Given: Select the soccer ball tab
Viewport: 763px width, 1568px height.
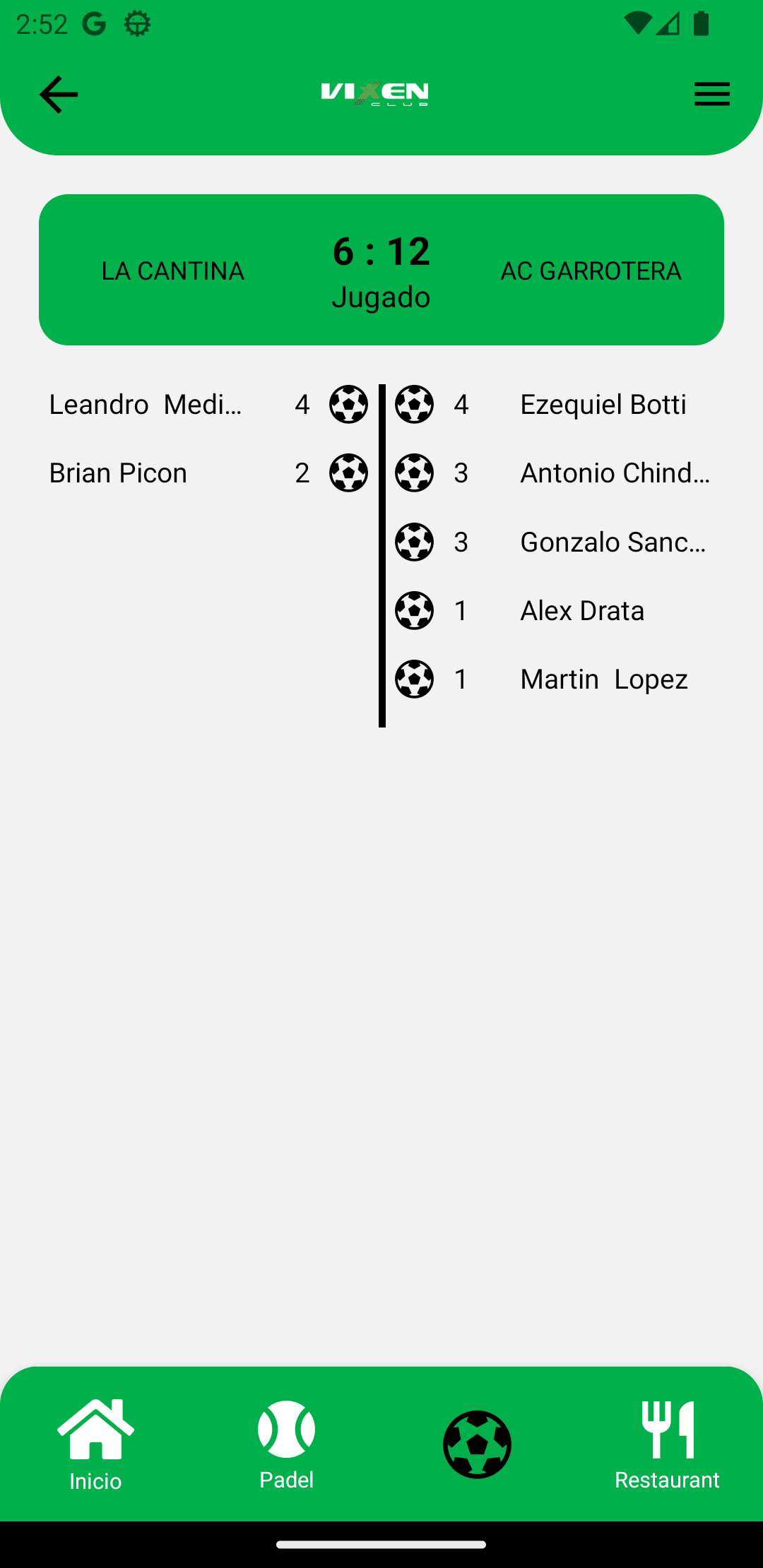Looking at the screenshot, I should pos(477,1444).
